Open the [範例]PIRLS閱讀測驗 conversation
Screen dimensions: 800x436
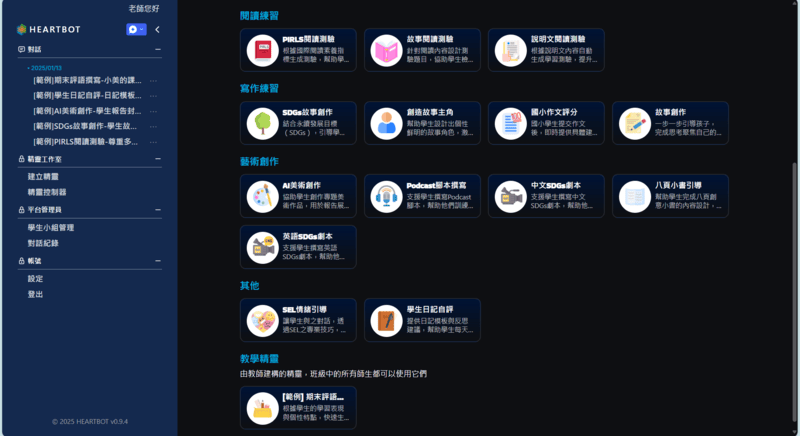pos(87,142)
